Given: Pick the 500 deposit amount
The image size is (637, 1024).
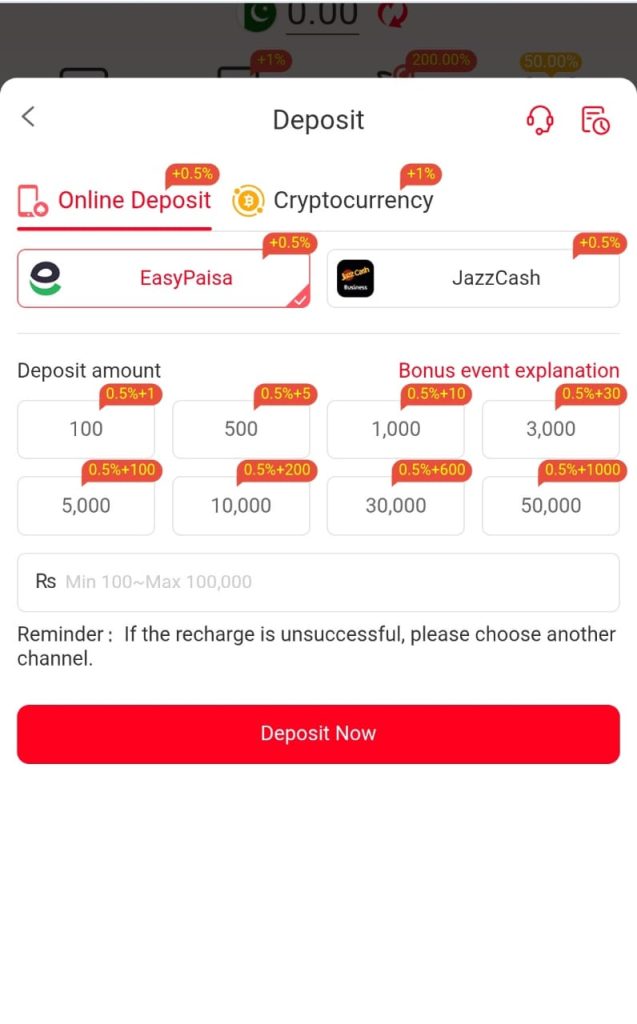Looking at the screenshot, I should pyautogui.click(x=241, y=429).
